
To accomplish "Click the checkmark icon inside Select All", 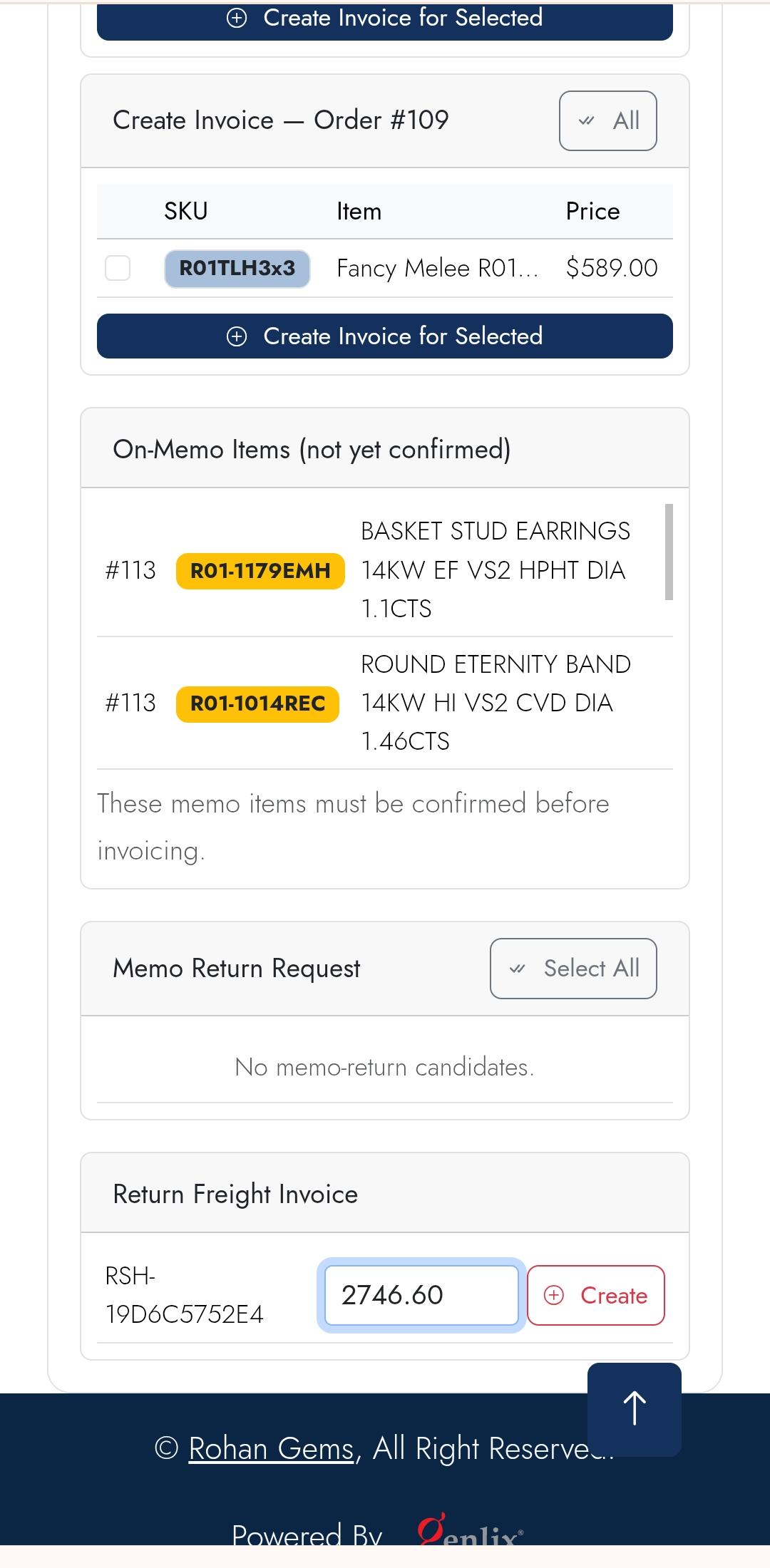I will 518,968.
